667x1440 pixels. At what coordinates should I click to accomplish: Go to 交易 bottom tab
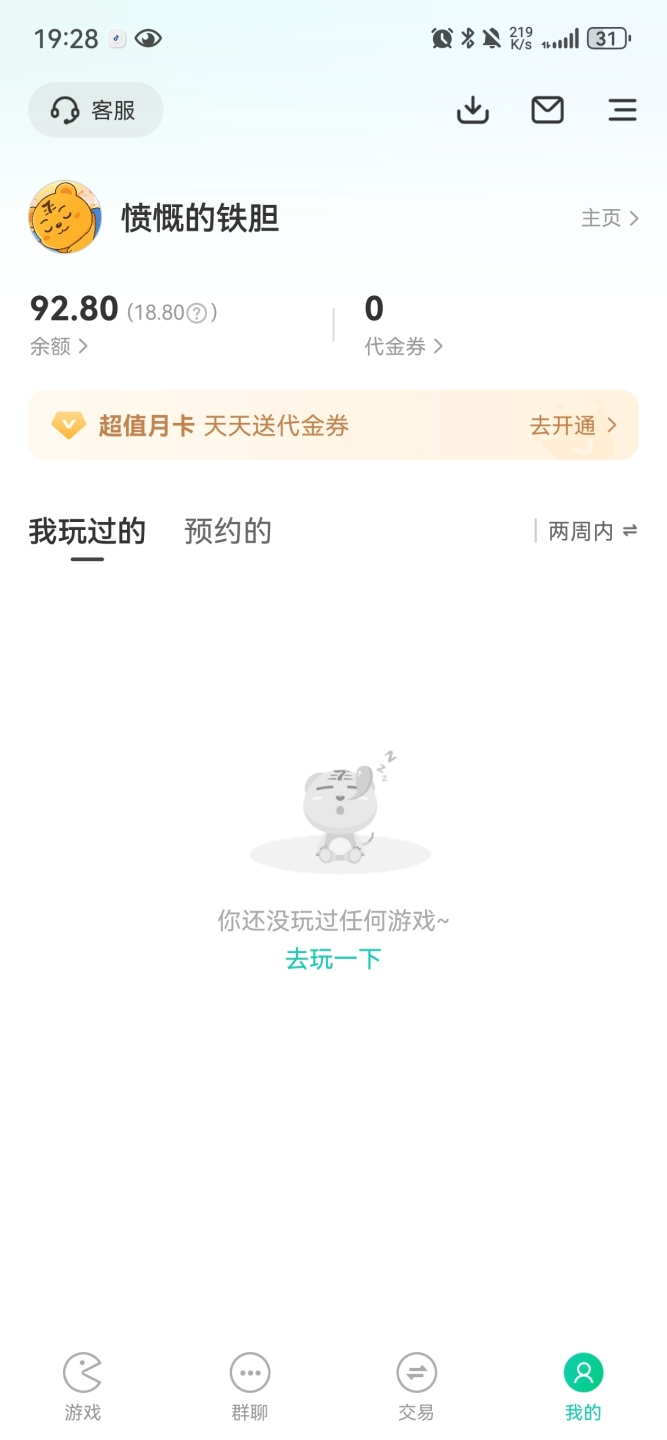pyautogui.click(x=416, y=1386)
